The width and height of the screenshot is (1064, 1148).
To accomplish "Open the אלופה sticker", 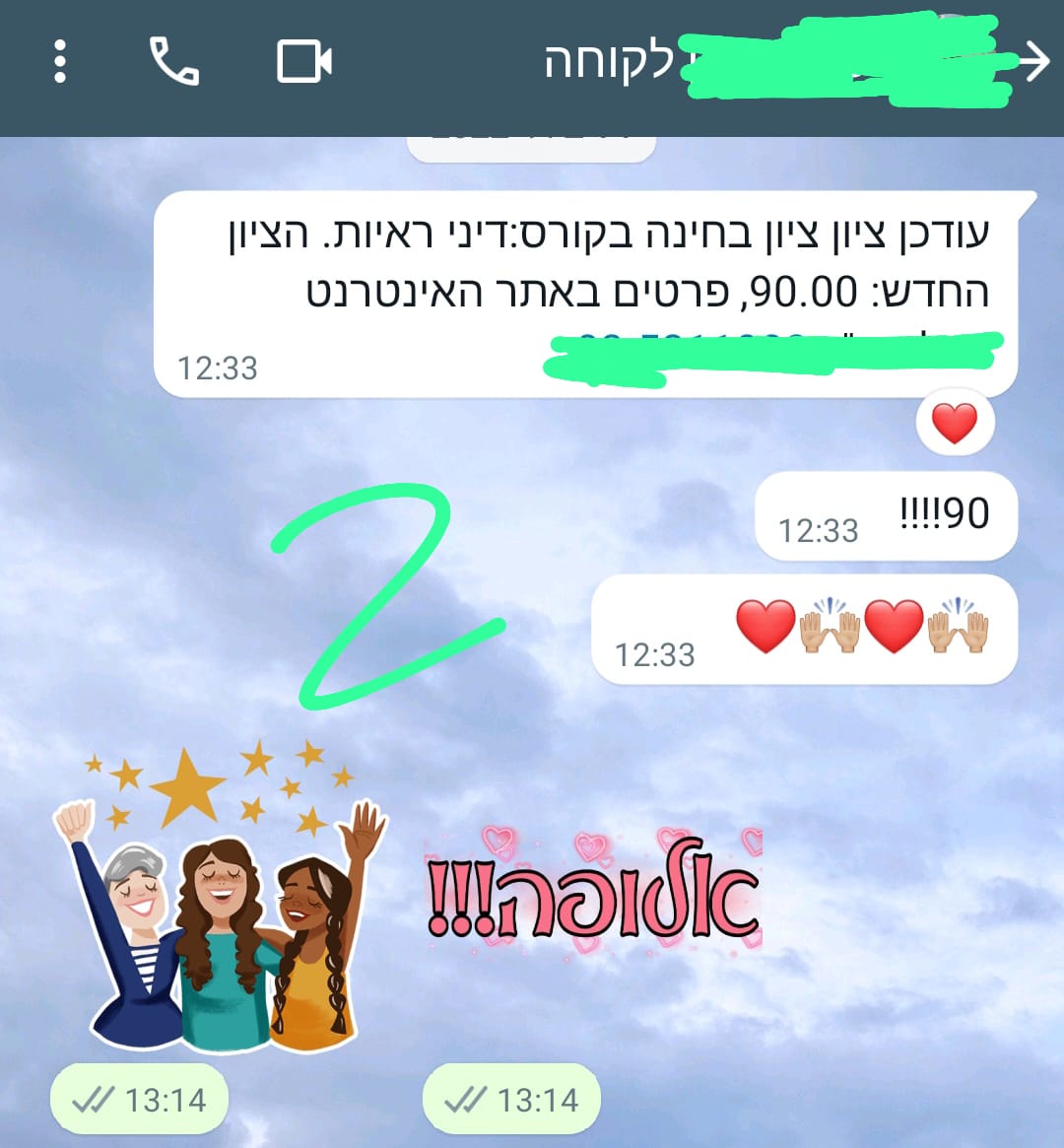I will [594, 892].
